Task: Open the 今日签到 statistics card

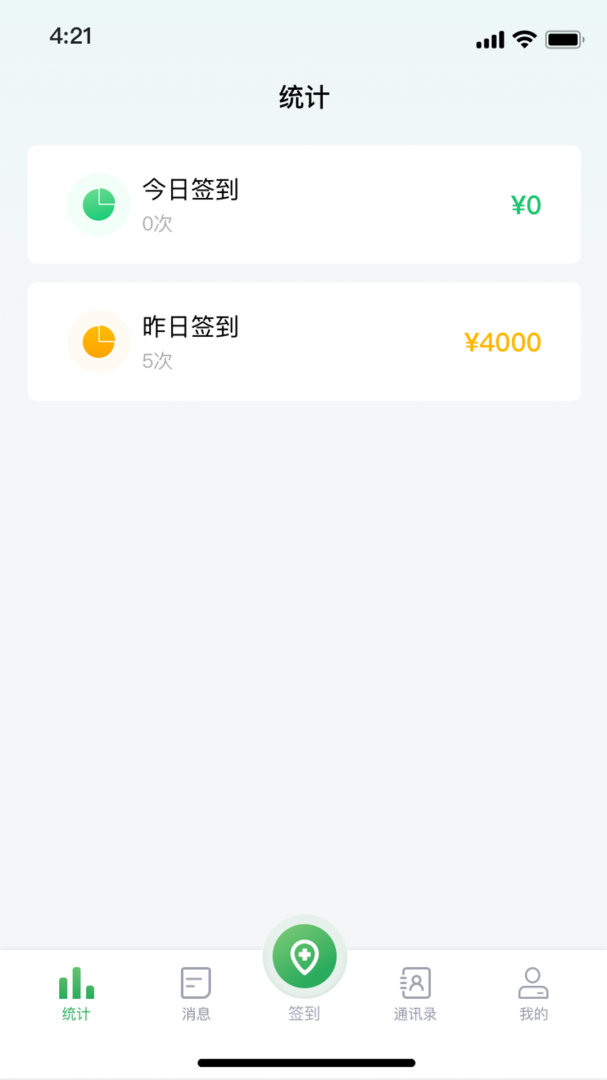Action: pyautogui.click(x=303, y=205)
